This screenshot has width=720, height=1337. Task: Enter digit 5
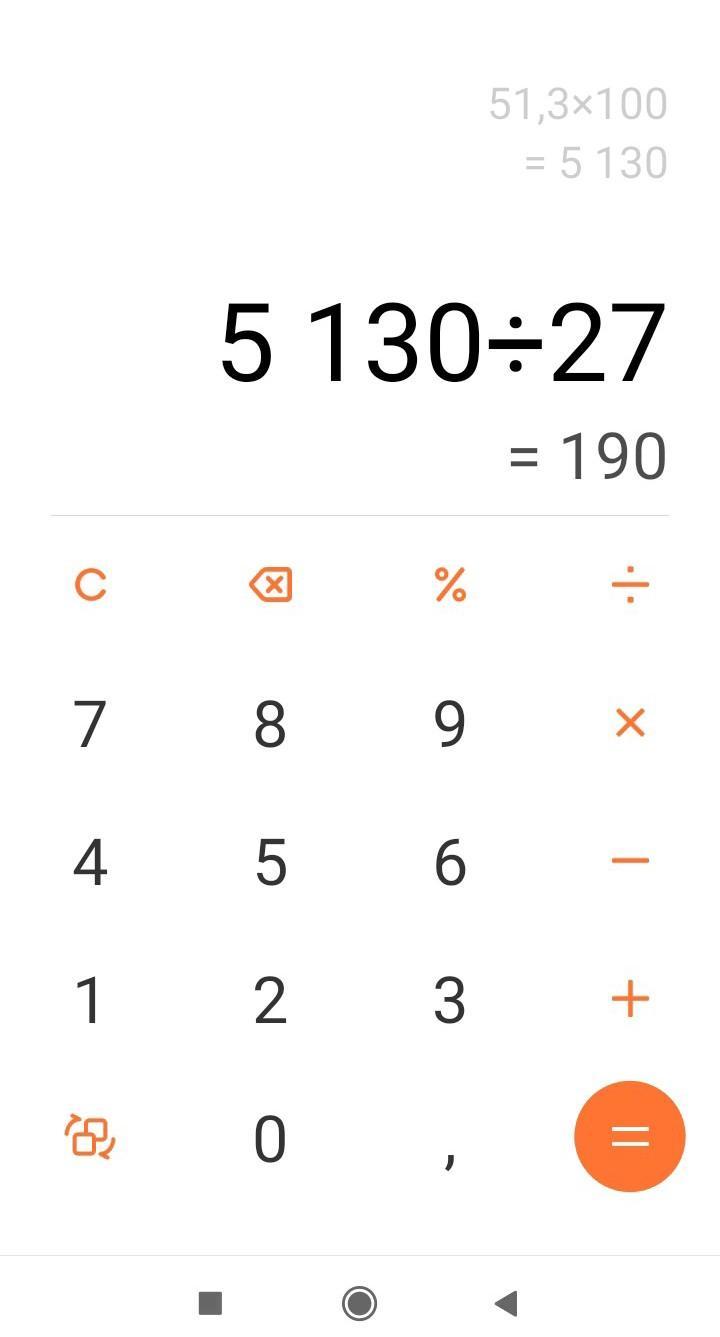pyautogui.click(x=270, y=862)
